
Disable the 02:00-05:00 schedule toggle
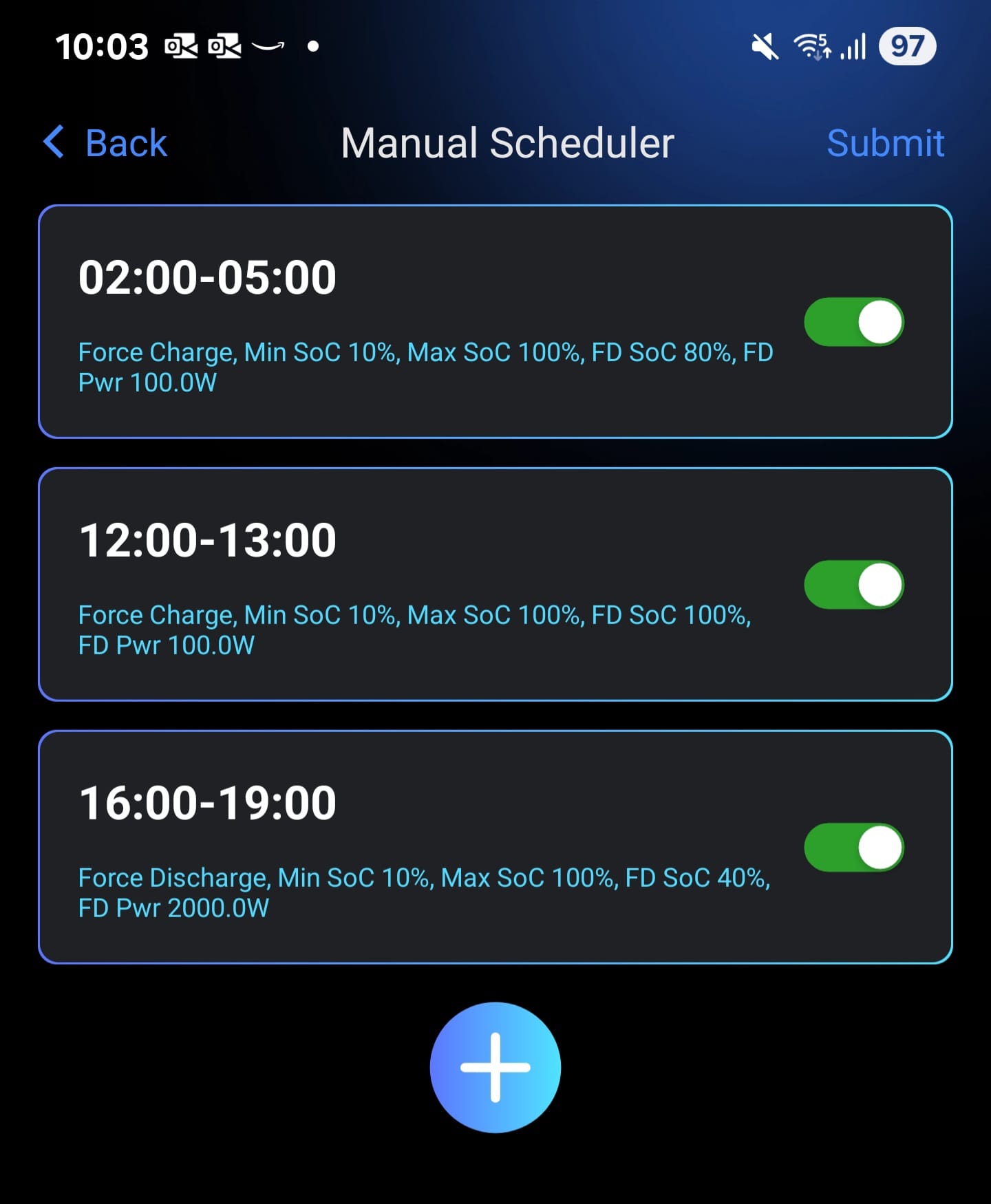[853, 322]
